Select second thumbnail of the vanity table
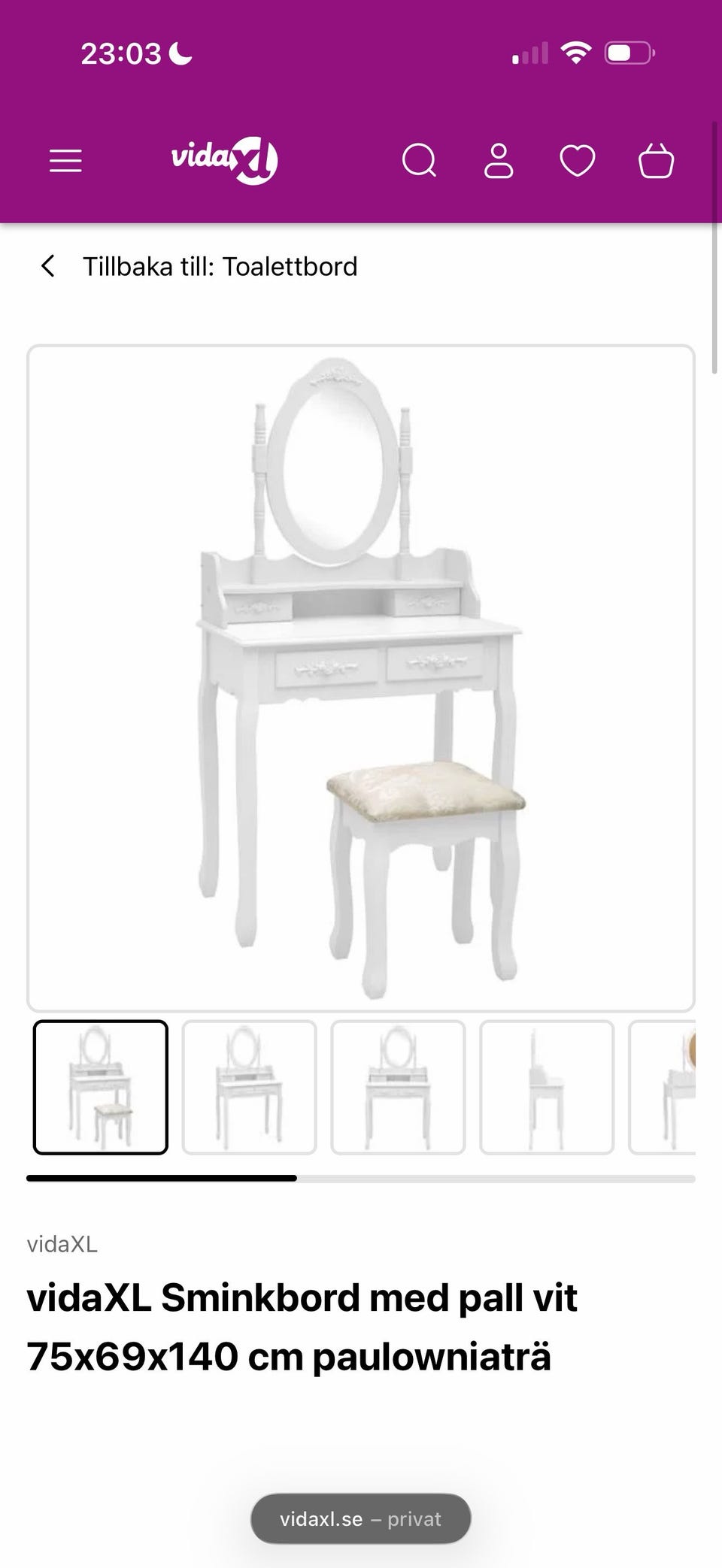The image size is (722, 1568). (x=249, y=1087)
